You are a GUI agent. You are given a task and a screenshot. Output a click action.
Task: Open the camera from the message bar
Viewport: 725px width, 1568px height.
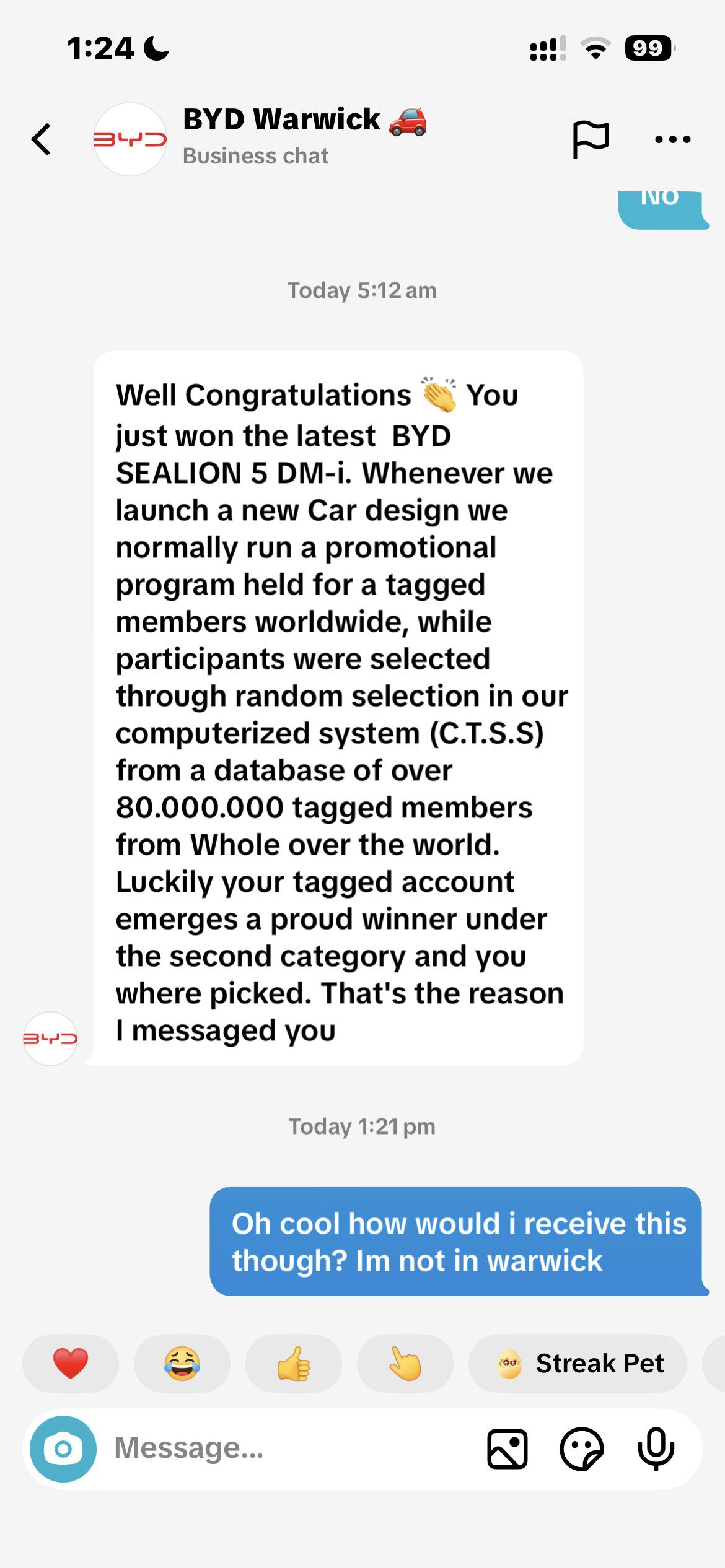click(63, 1449)
